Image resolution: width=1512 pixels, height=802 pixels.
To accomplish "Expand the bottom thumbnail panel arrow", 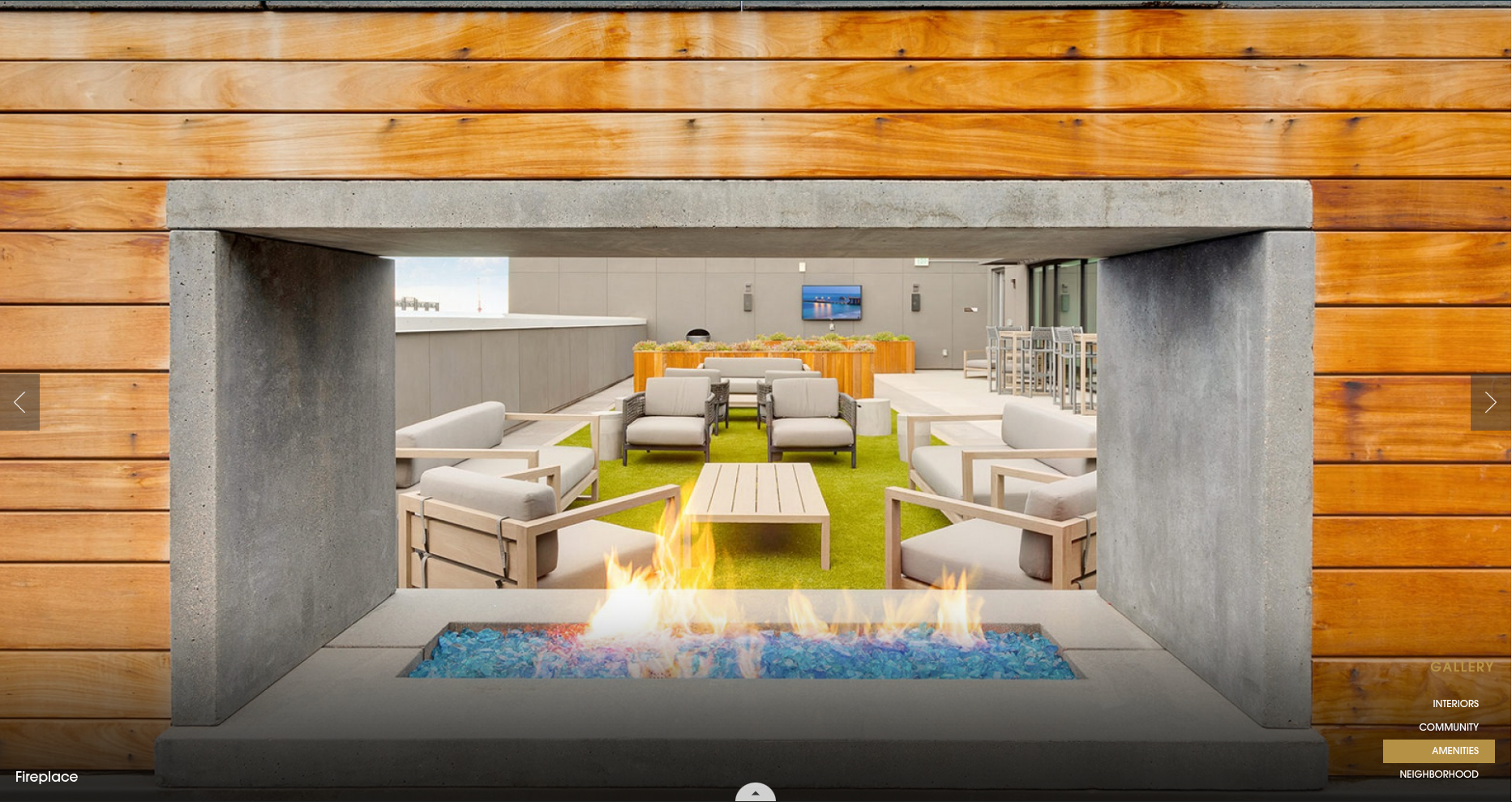I will 755,793.
